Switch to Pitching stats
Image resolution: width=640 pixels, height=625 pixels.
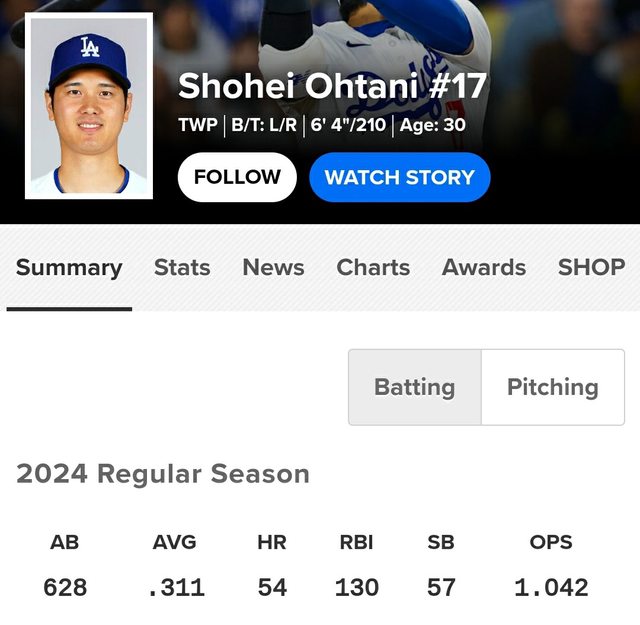click(552, 387)
